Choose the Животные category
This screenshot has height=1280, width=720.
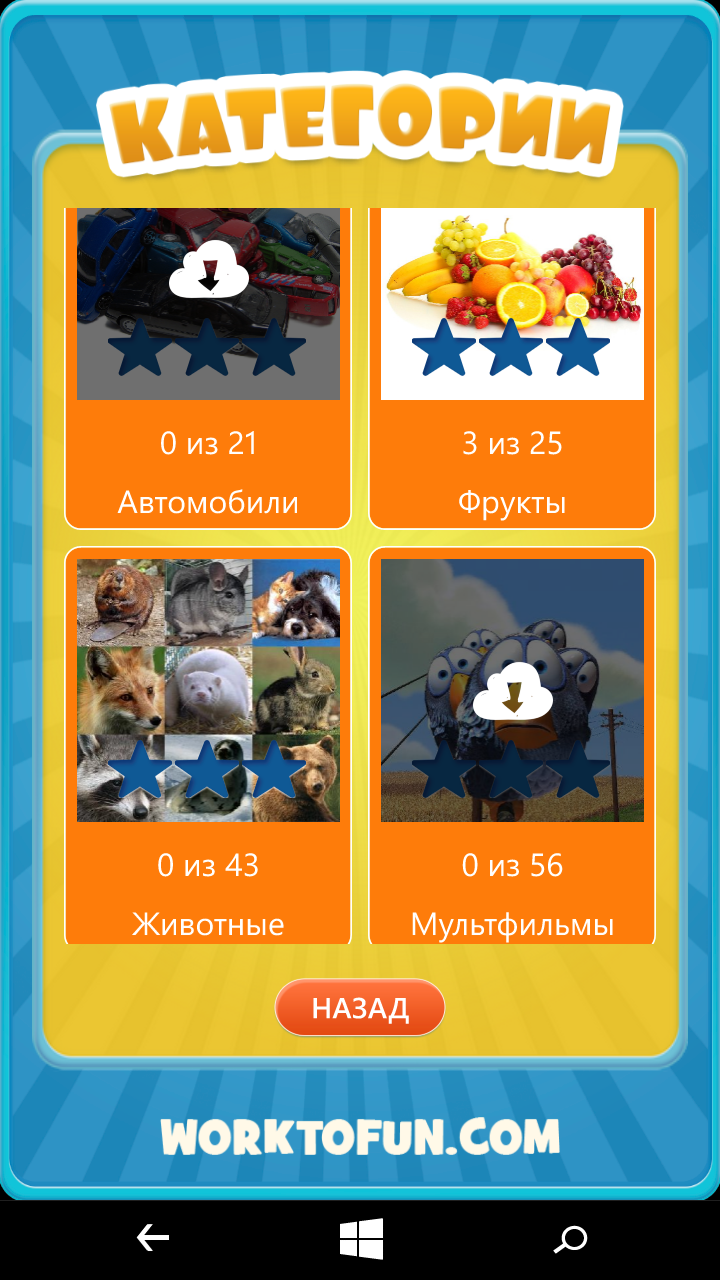point(208,745)
